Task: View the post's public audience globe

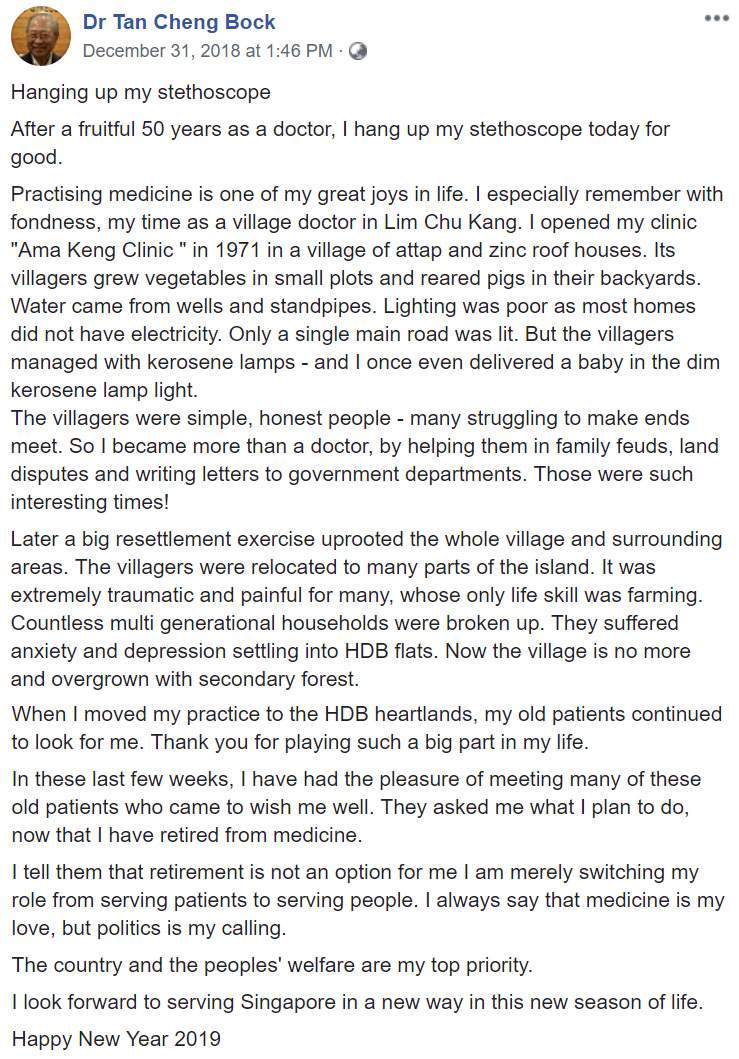Action: click(357, 50)
